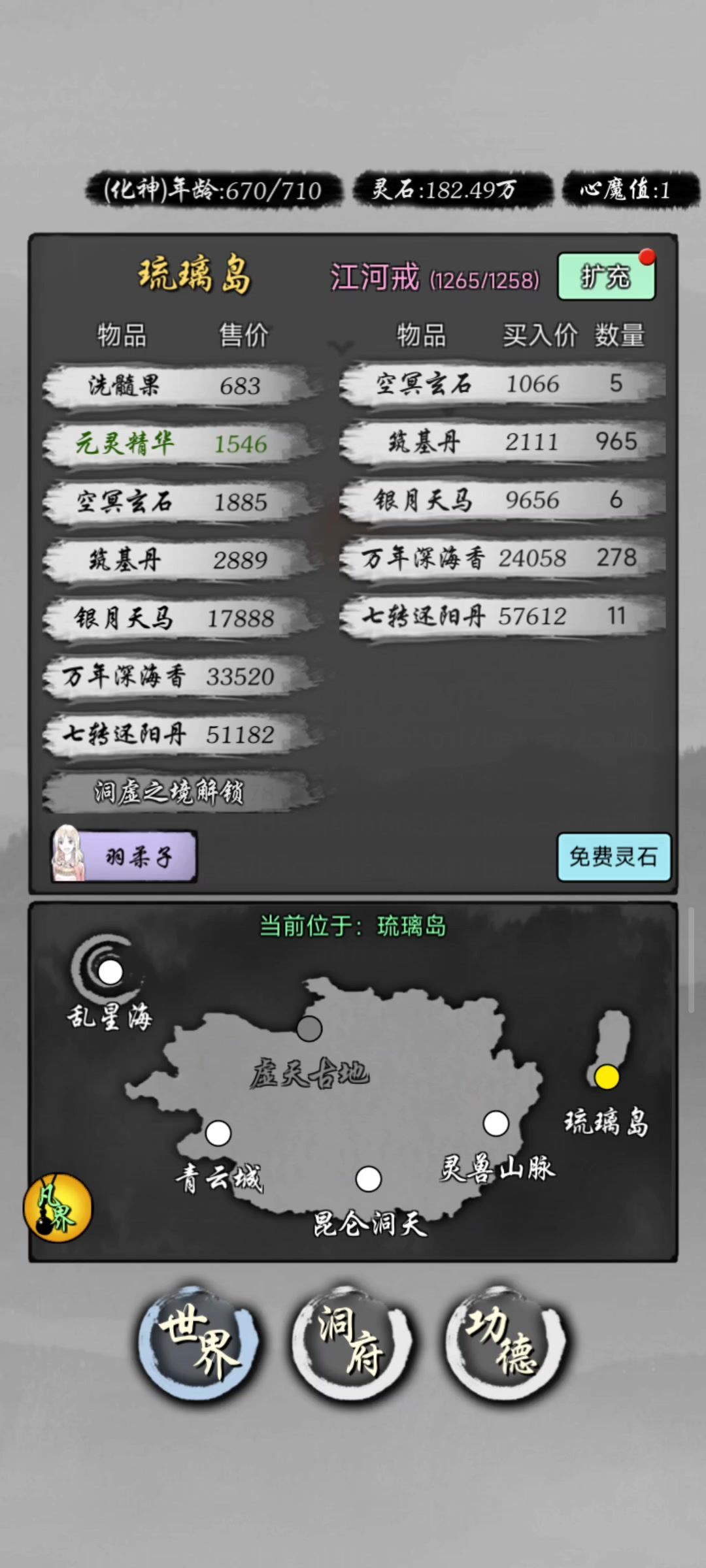The image size is (706, 1568).
Task: Sell 万年深海香 from inventory with quantity 278
Action: tap(502, 558)
